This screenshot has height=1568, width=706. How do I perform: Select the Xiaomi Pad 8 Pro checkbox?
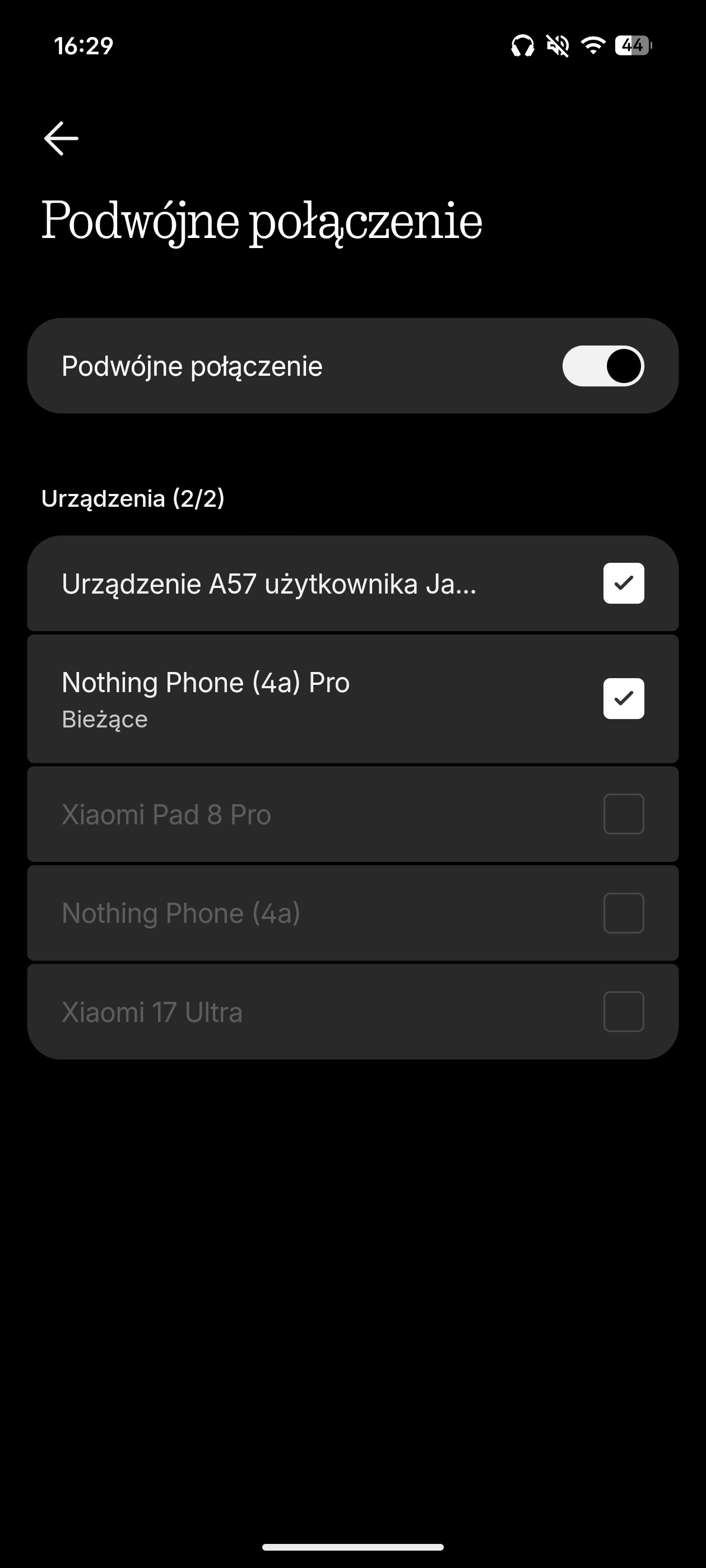click(x=623, y=814)
